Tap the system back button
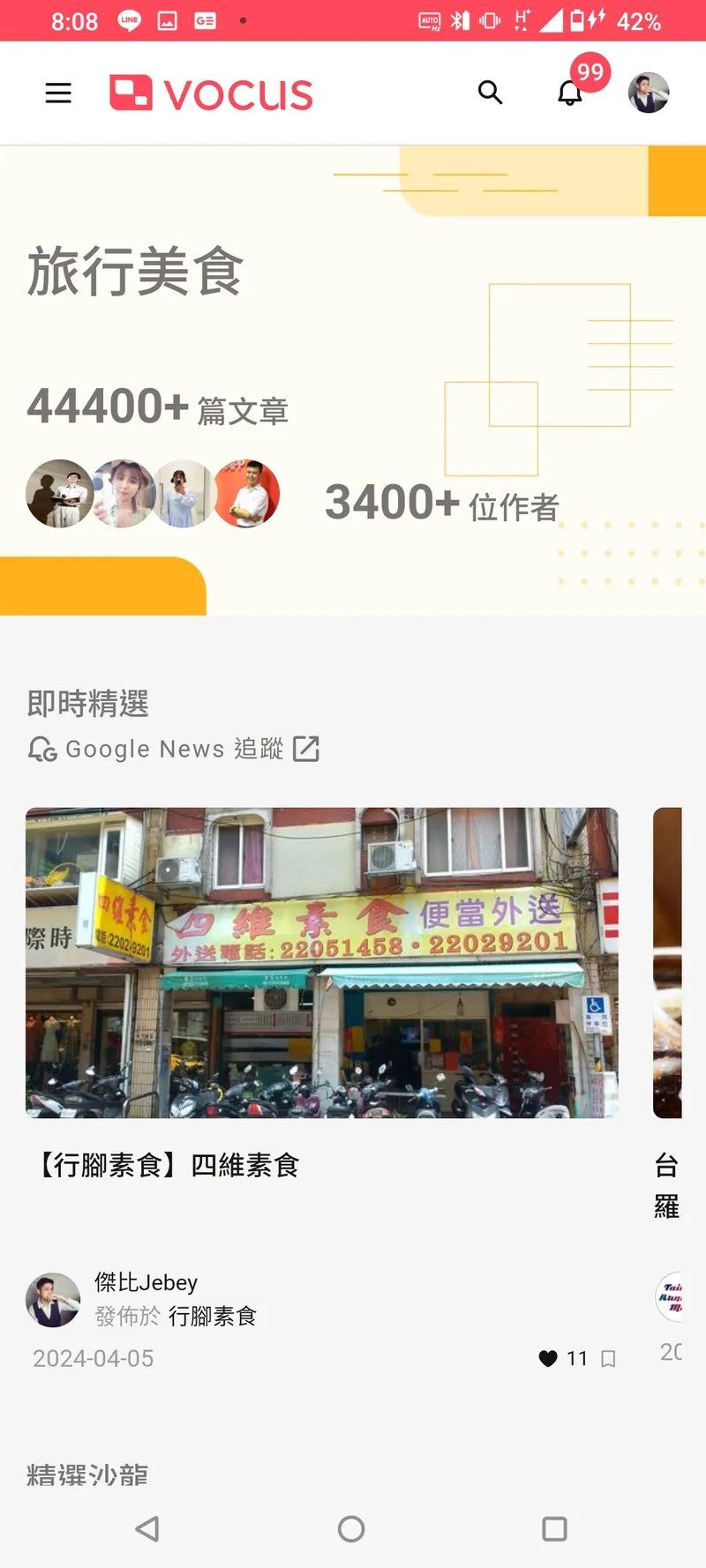706x1568 pixels. point(147,1528)
